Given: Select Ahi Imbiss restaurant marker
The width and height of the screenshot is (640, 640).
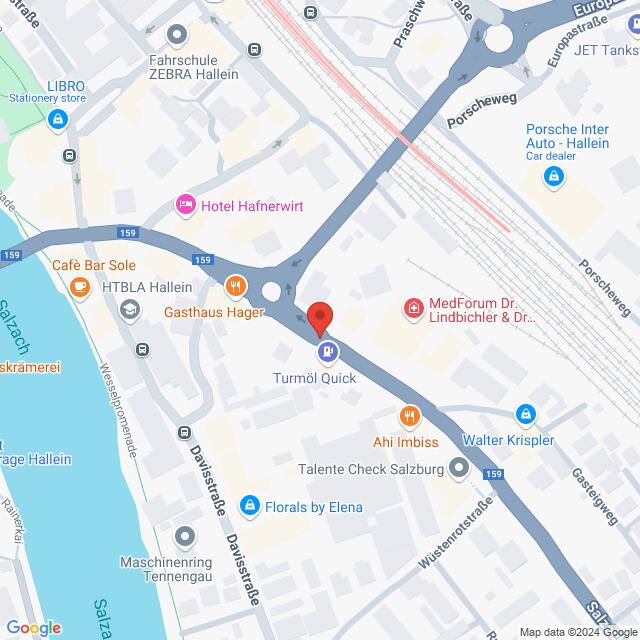Looking at the screenshot, I should tap(409, 416).
